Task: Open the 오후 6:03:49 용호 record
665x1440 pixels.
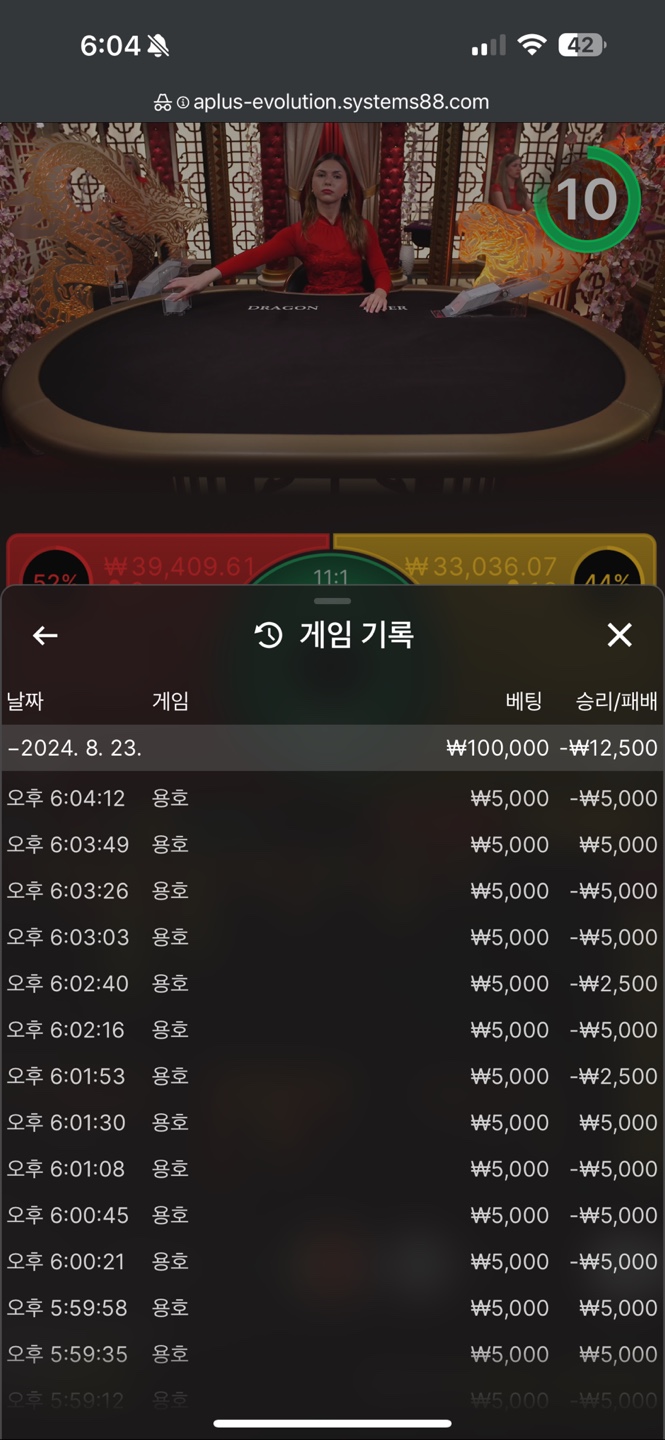Action: point(332,844)
